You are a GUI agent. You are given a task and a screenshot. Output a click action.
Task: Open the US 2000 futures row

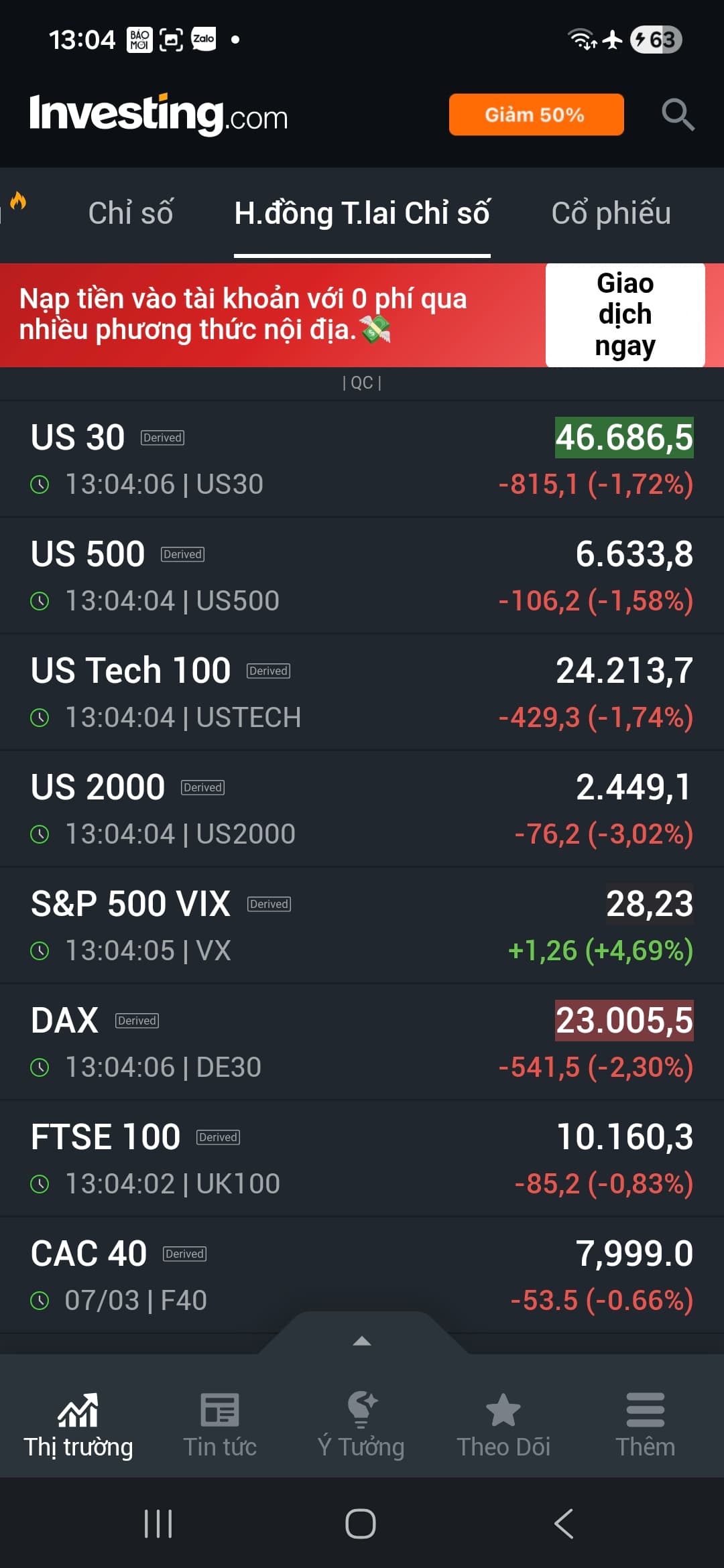(x=362, y=809)
